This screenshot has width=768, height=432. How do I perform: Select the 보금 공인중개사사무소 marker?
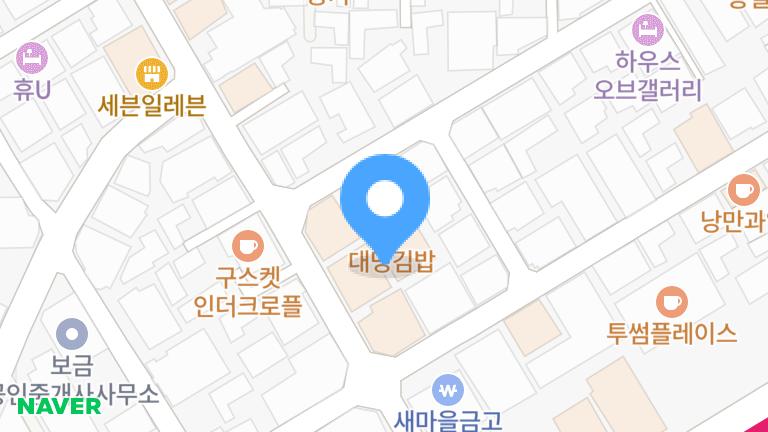click(71, 334)
